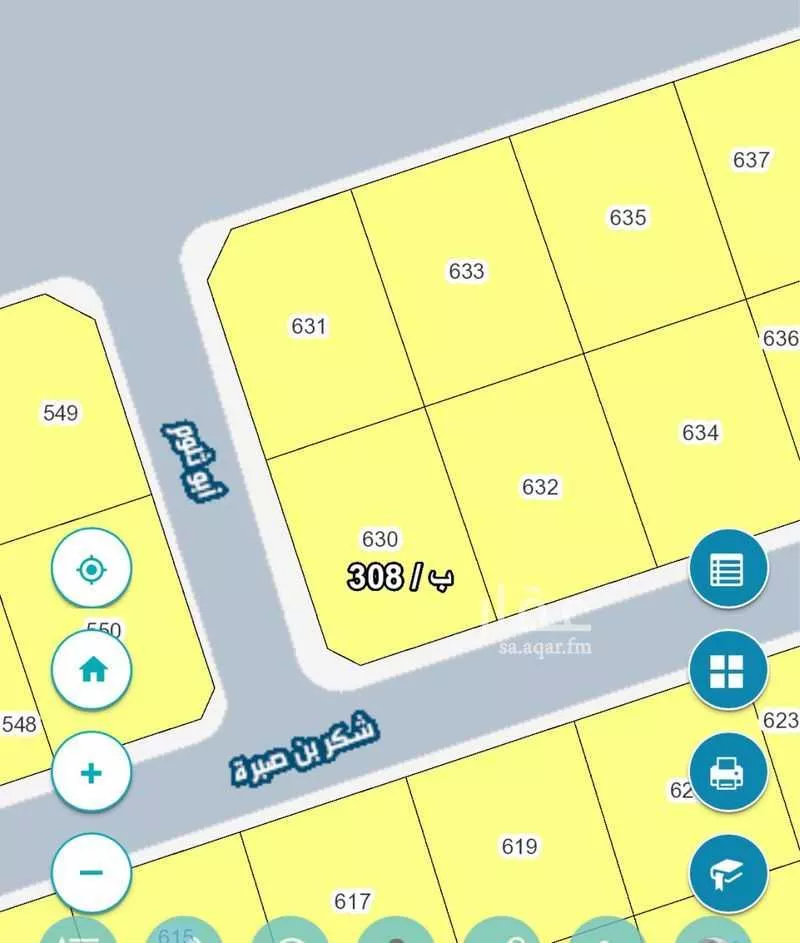This screenshot has height=943, width=800.
Task: Select parcel 632 on the map
Action: point(540,487)
